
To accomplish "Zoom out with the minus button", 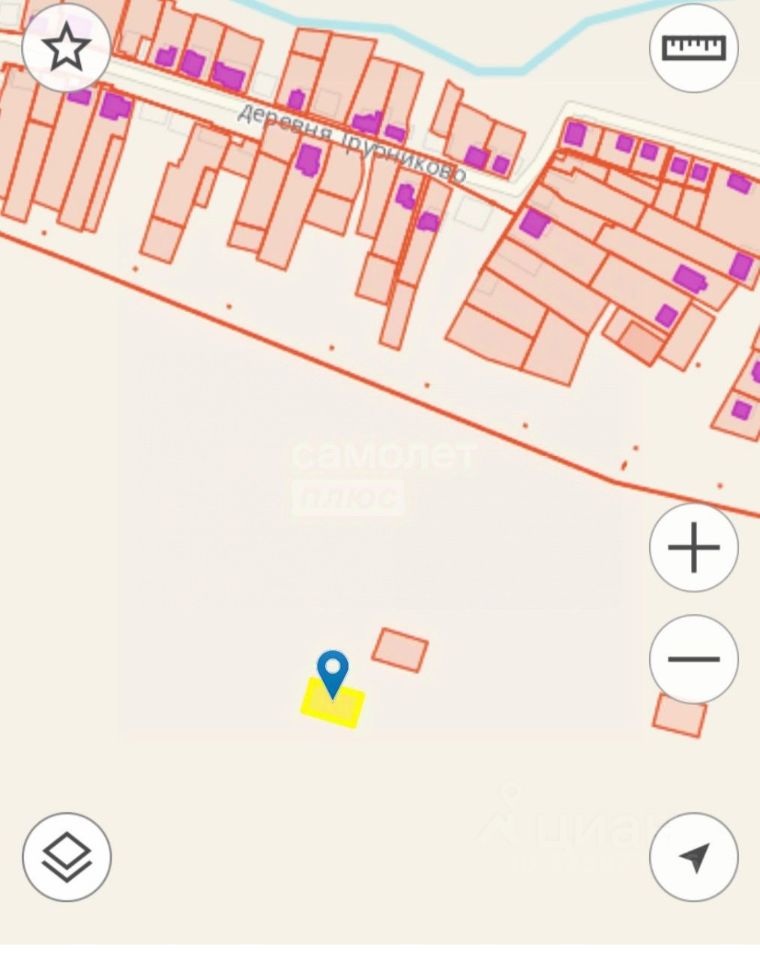I will 693,659.
